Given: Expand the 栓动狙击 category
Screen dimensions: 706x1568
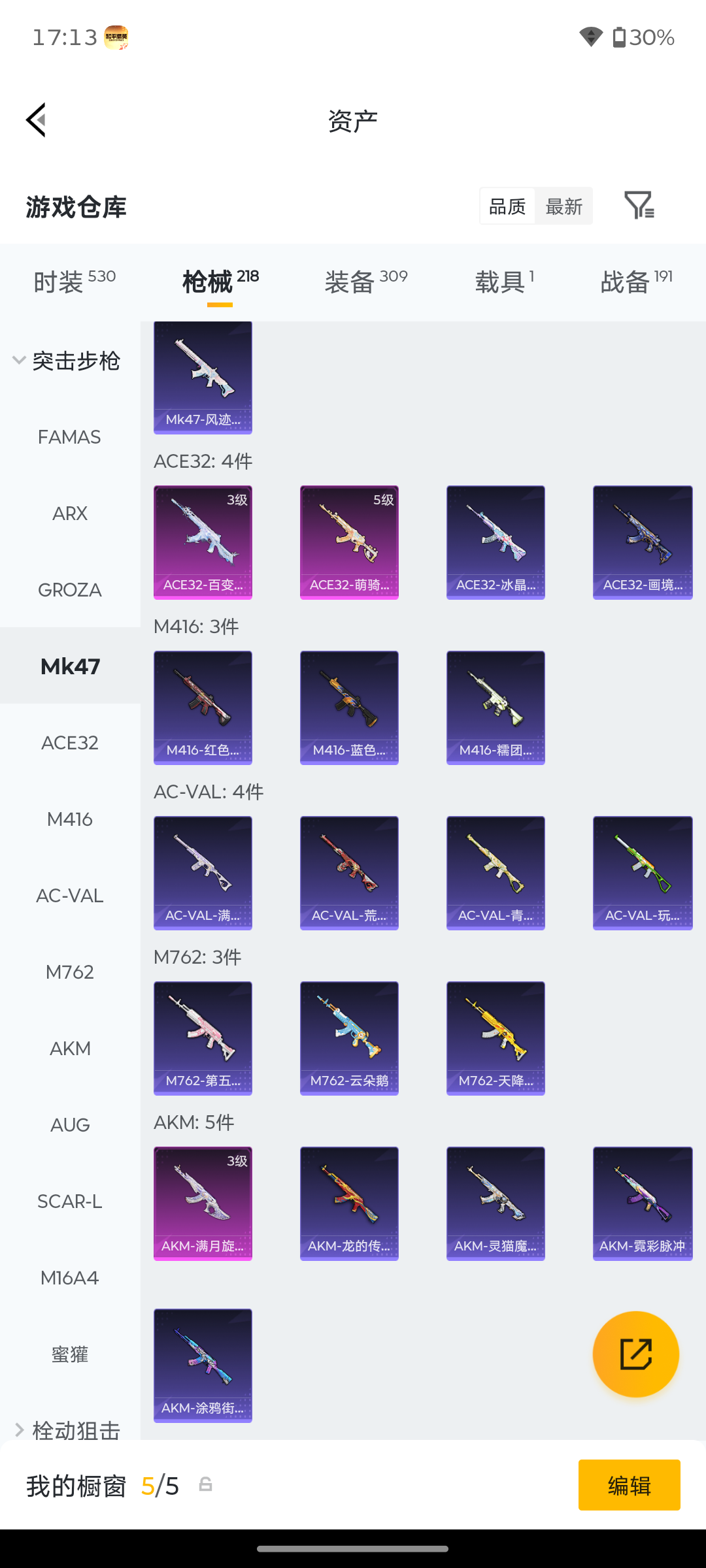Looking at the screenshot, I should coord(67,1430).
